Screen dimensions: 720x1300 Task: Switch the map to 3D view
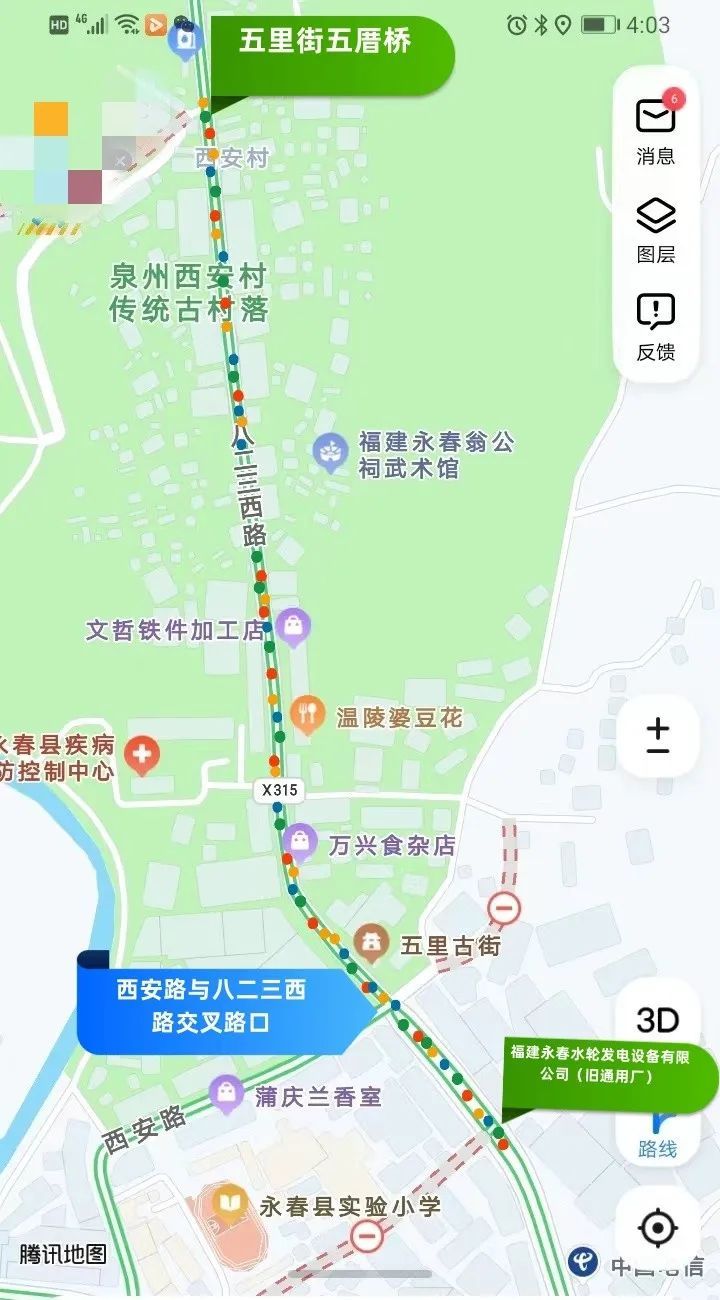(x=657, y=1019)
